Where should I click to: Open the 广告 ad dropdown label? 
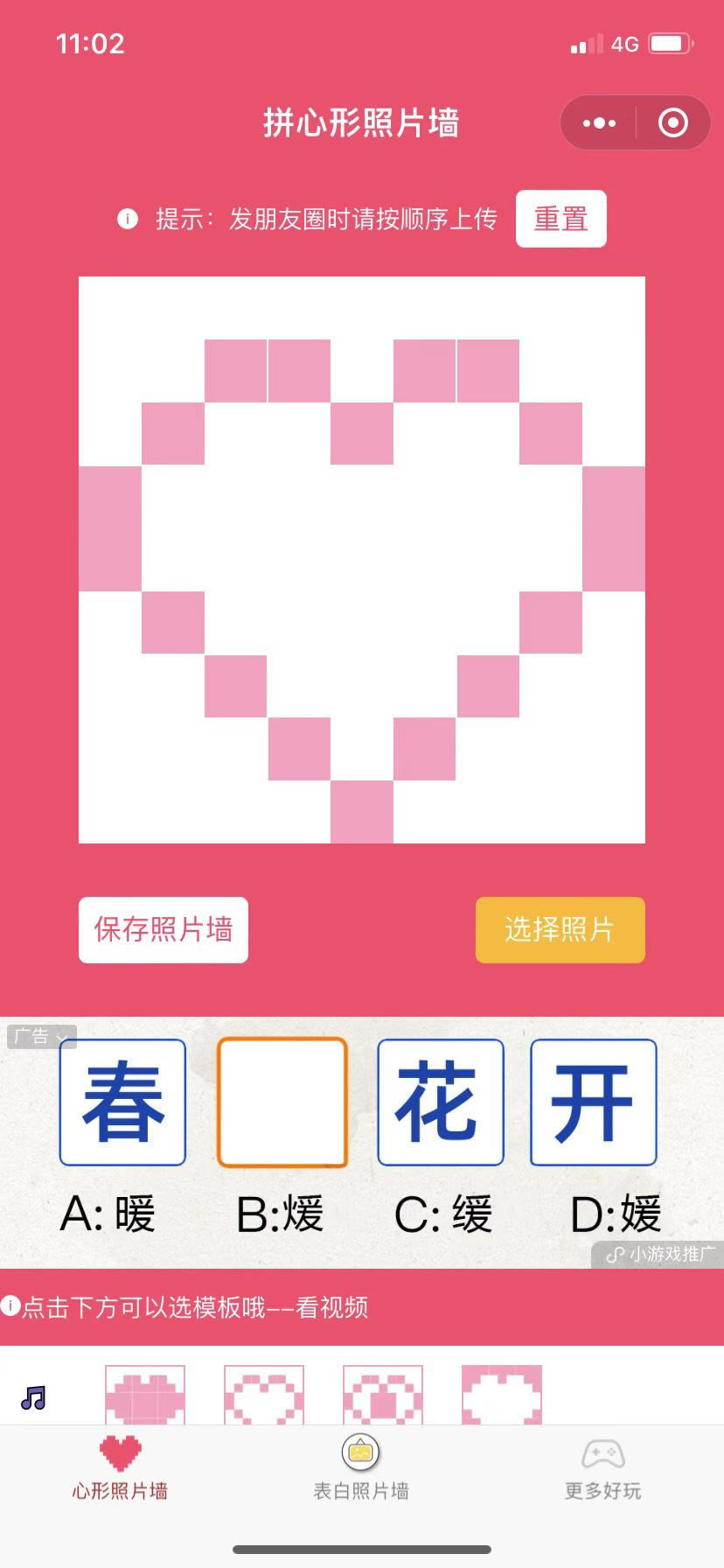[x=41, y=1037]
